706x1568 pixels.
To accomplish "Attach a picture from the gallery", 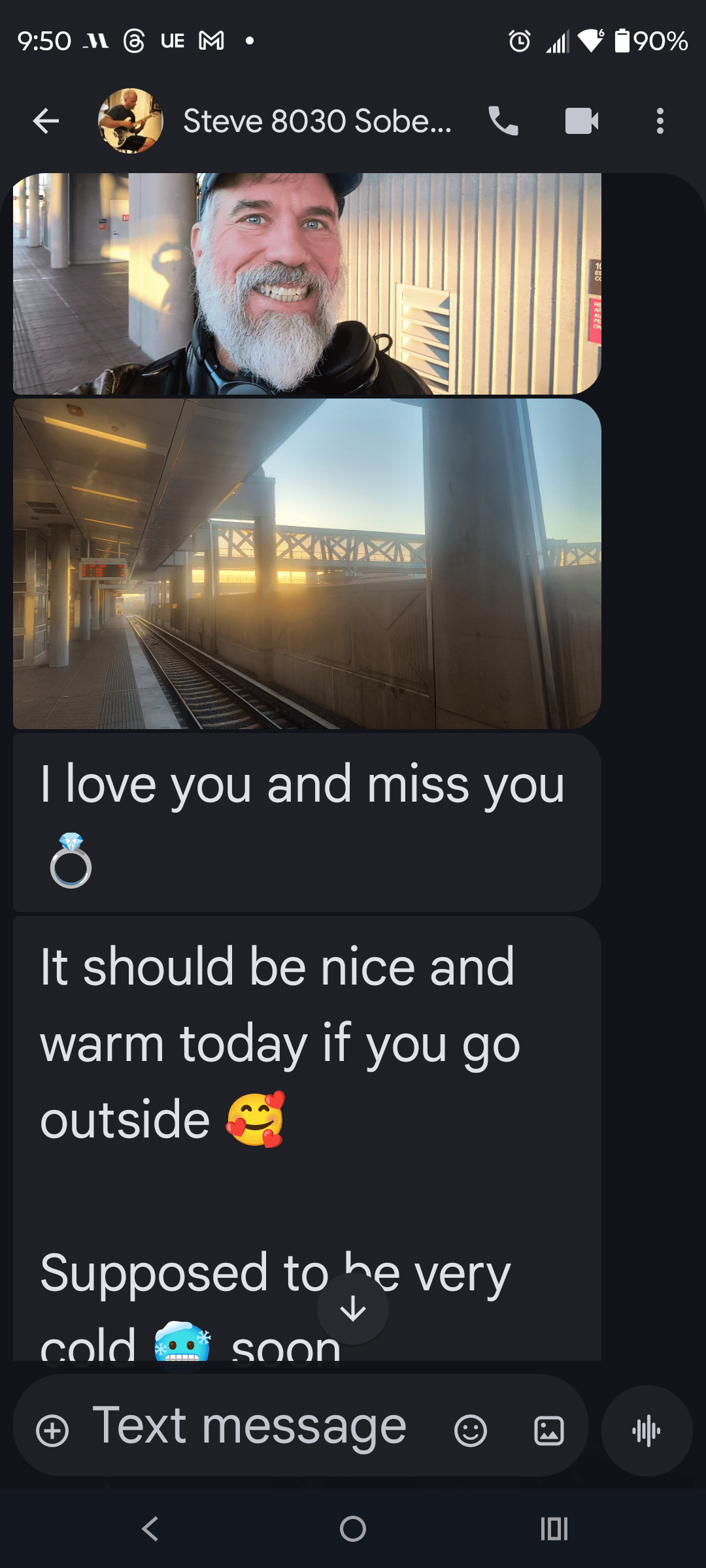I will [x=548, y=1431].
